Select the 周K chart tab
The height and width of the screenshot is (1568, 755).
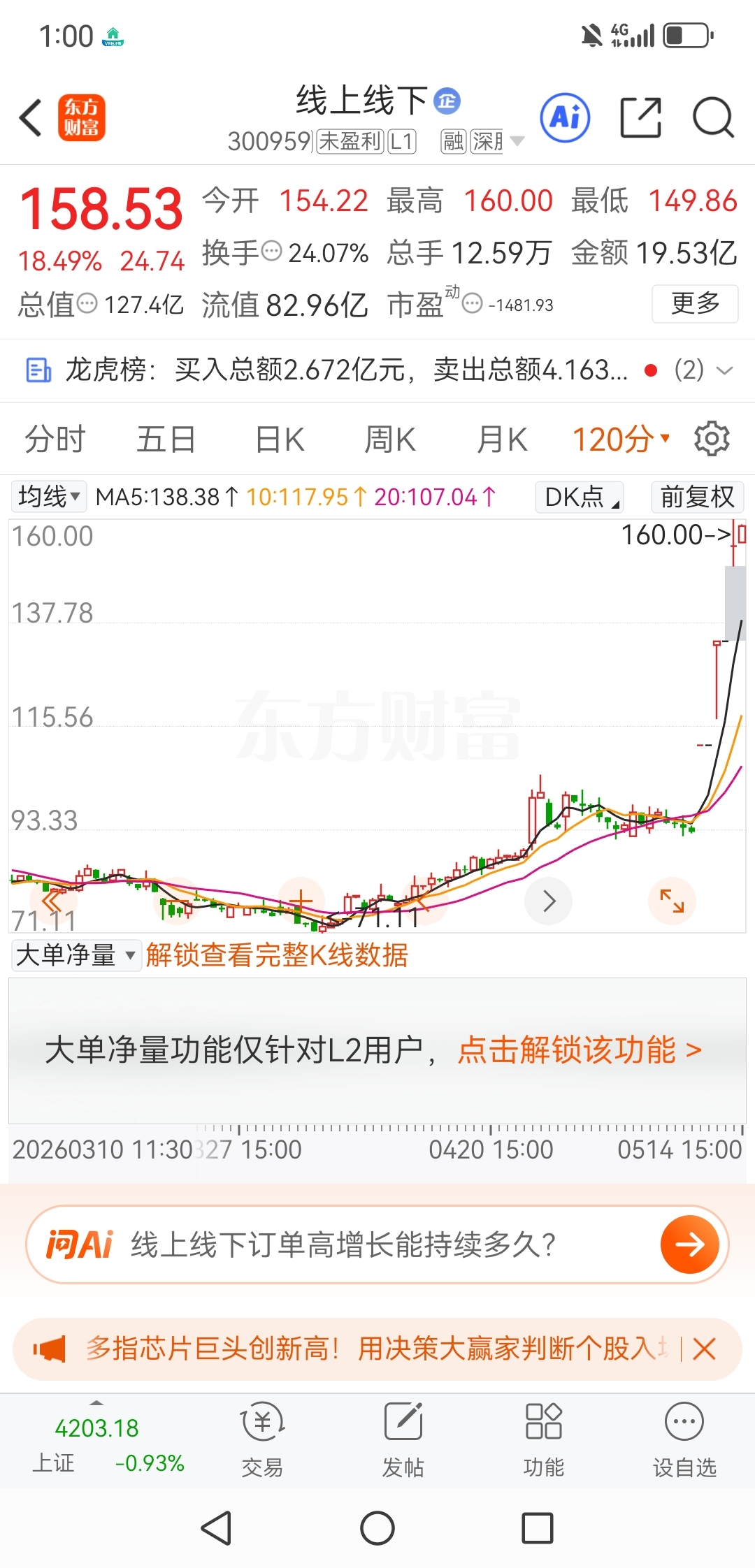pos(390,440)
